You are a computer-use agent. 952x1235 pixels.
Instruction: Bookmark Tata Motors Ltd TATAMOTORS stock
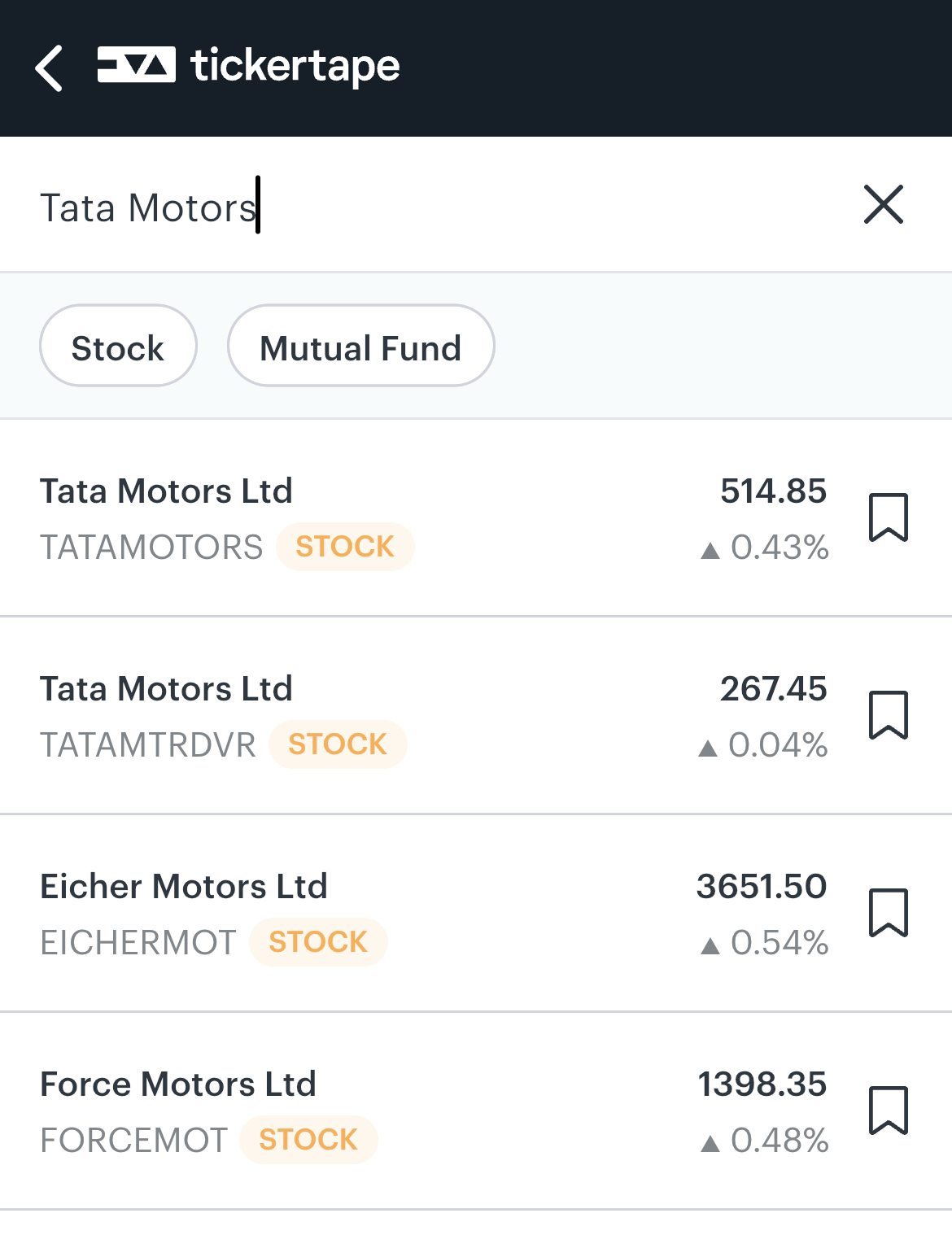point(889,517)
